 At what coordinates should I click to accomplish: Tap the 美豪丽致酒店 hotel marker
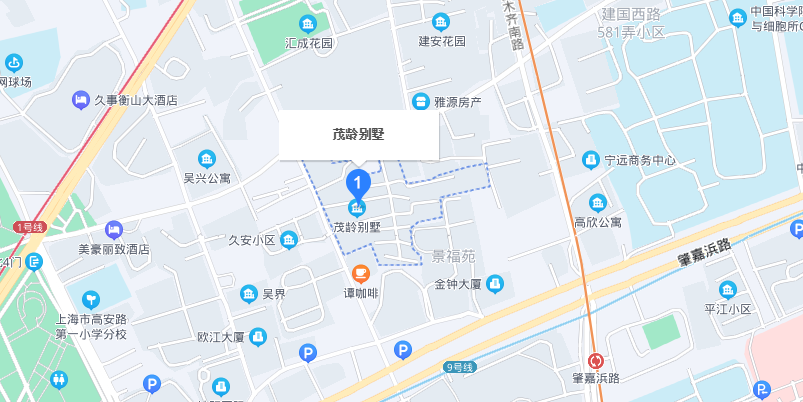coord(113,230)
